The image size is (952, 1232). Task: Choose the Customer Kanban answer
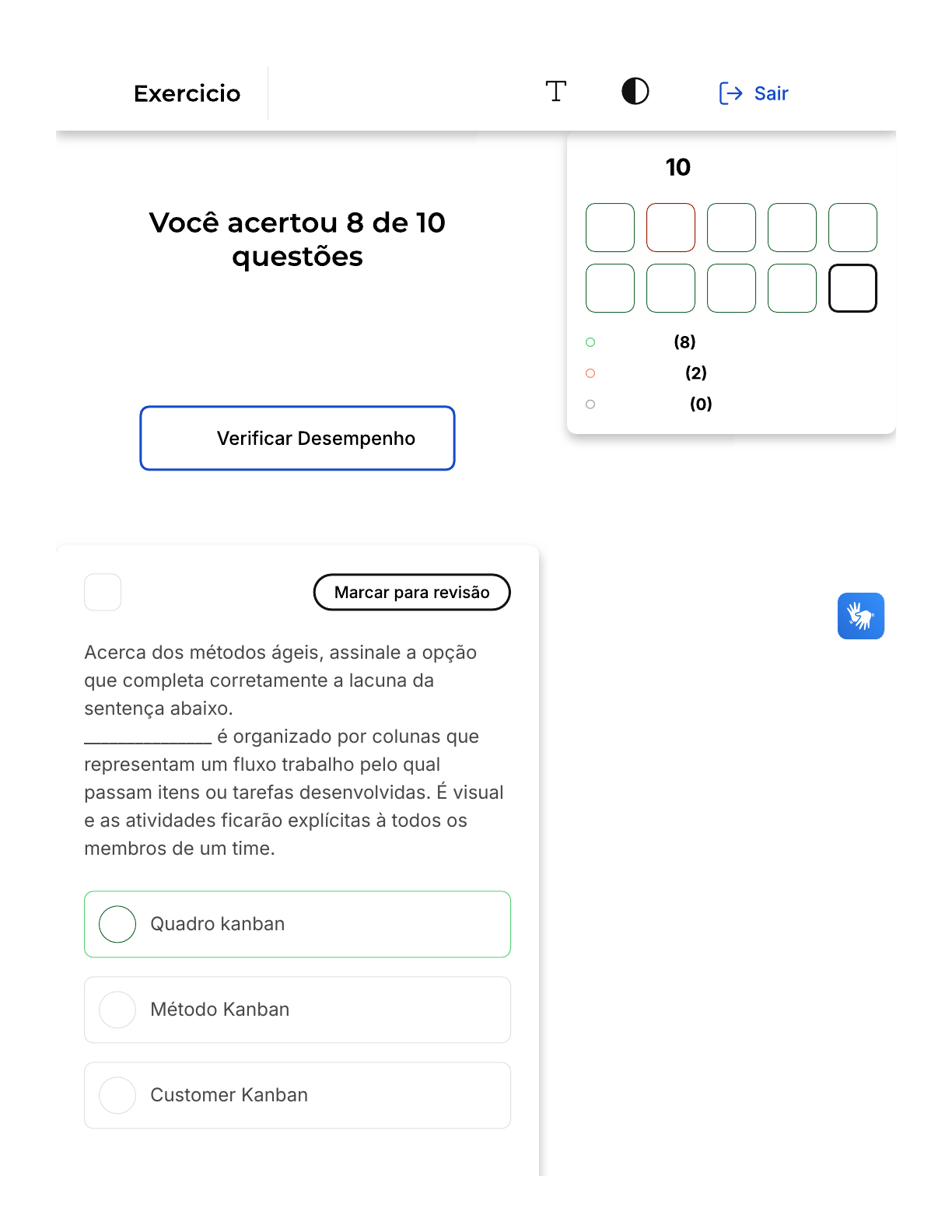click(297, 1095)
